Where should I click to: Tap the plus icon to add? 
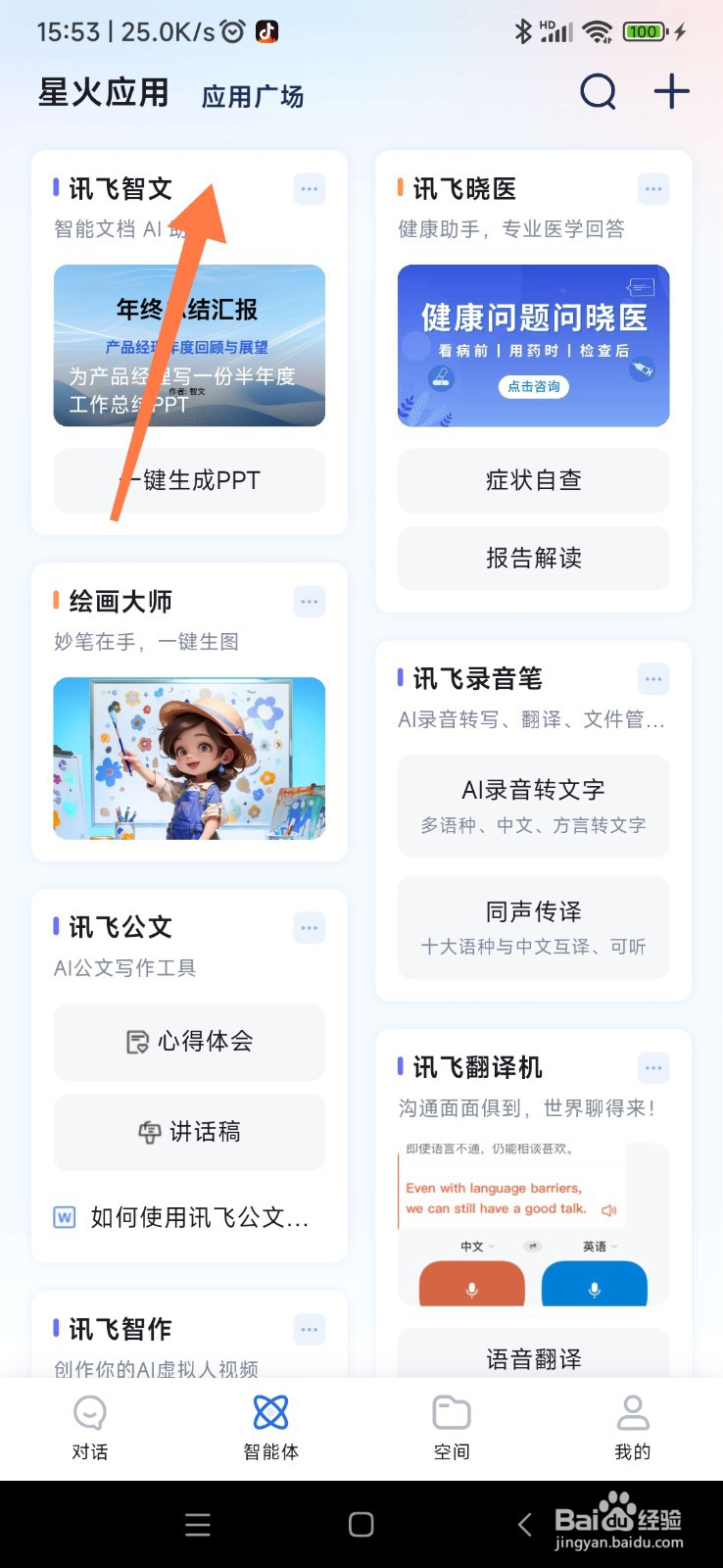pos(671,92)
